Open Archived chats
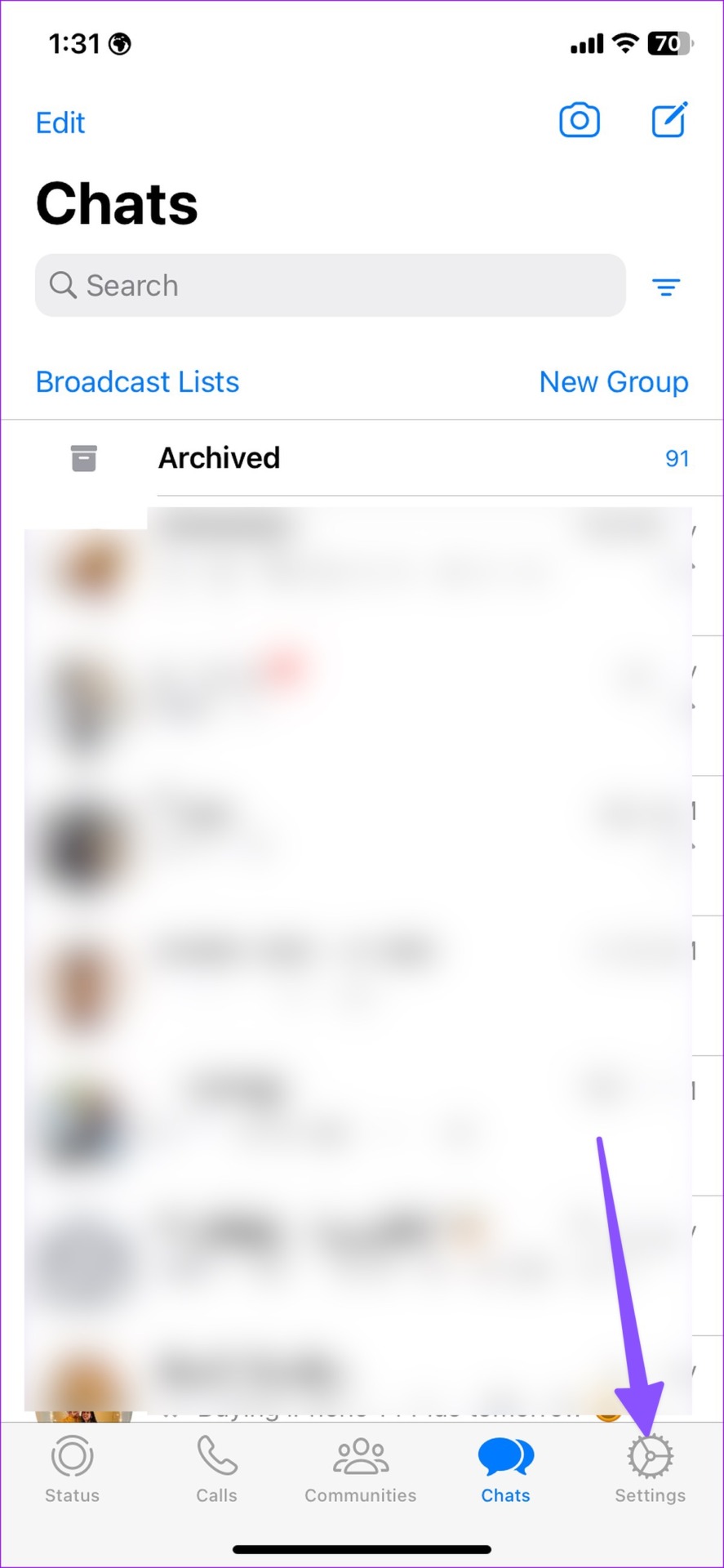The width and height of the screenshot is (724, 1568). (x=219, y=458)
